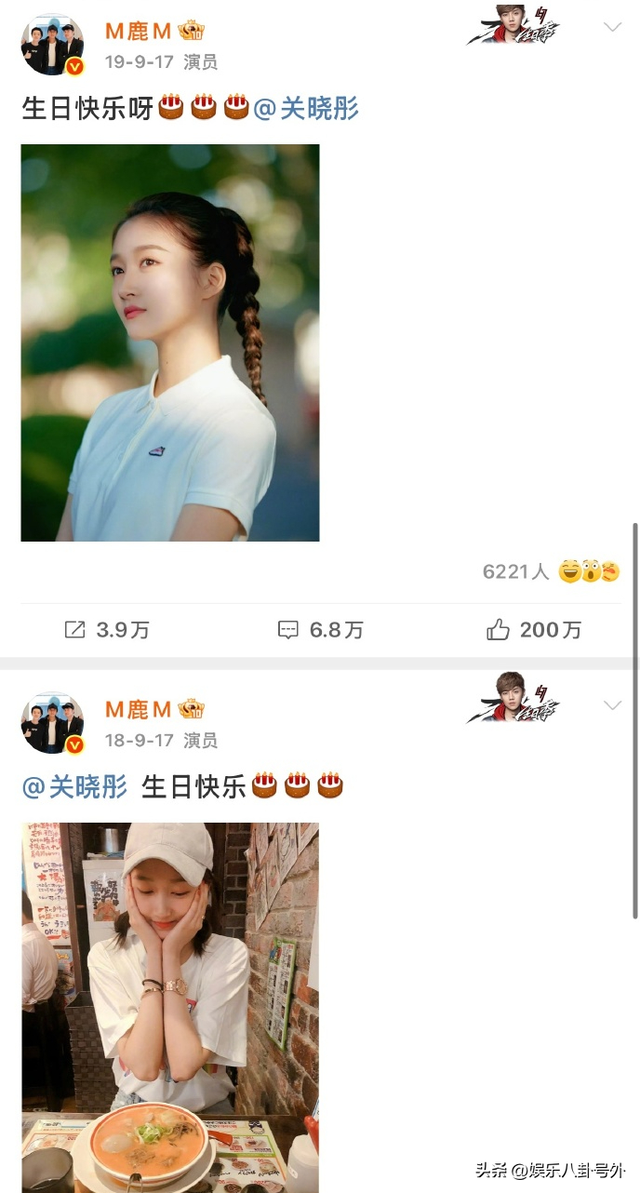This screenshot has width=640, height=1193.
Task: Expand the chevron menu on the 18-9-17 post
Action: [x=612, y=706]
